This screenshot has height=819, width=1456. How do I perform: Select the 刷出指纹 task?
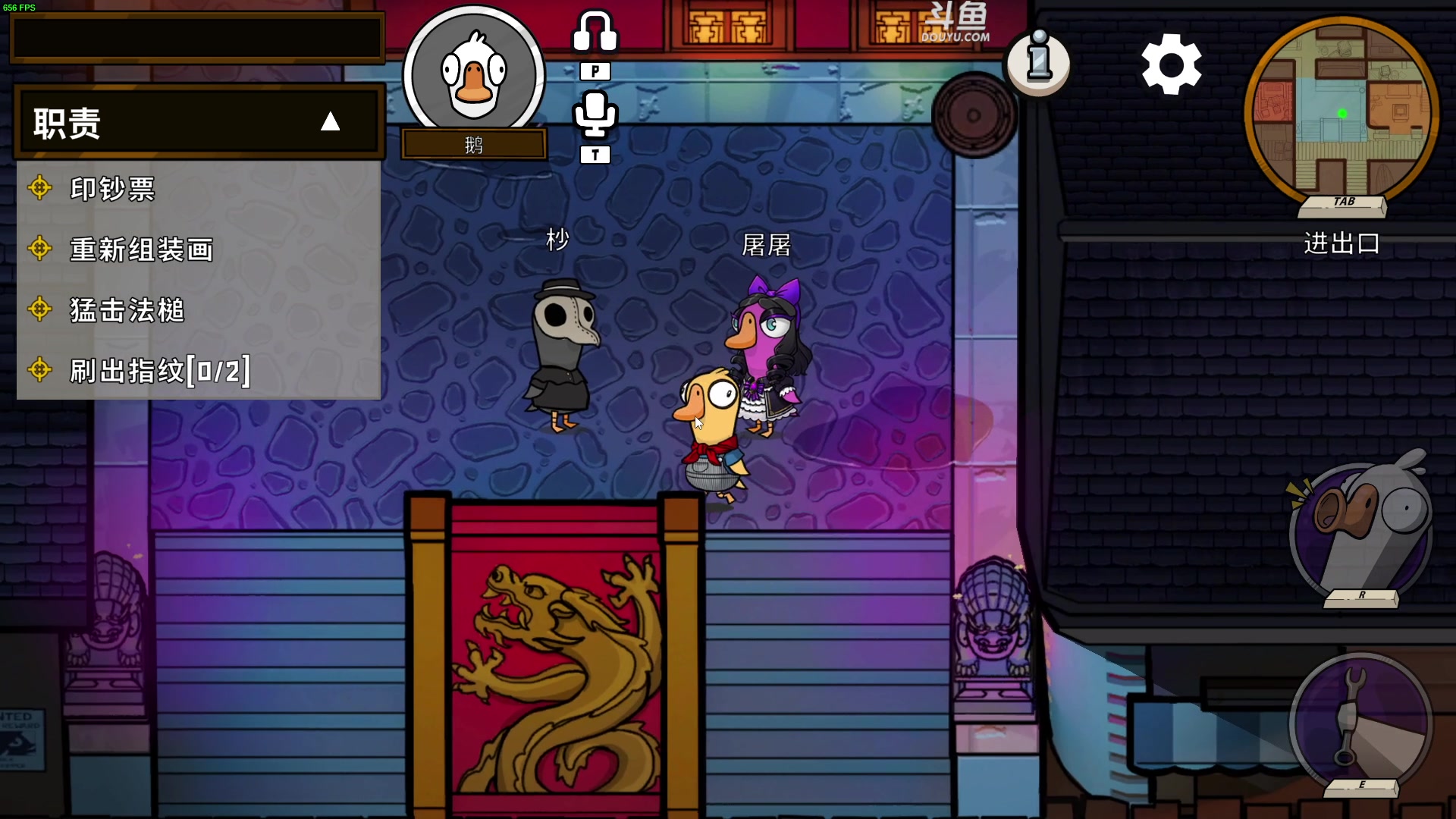159,371
